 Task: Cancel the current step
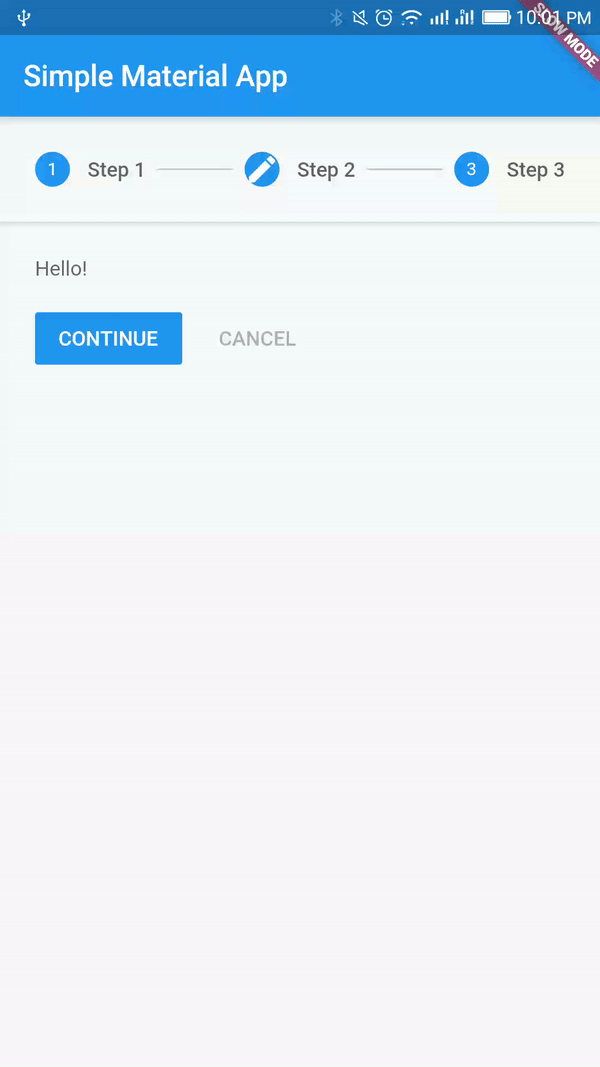pos(257,339)
